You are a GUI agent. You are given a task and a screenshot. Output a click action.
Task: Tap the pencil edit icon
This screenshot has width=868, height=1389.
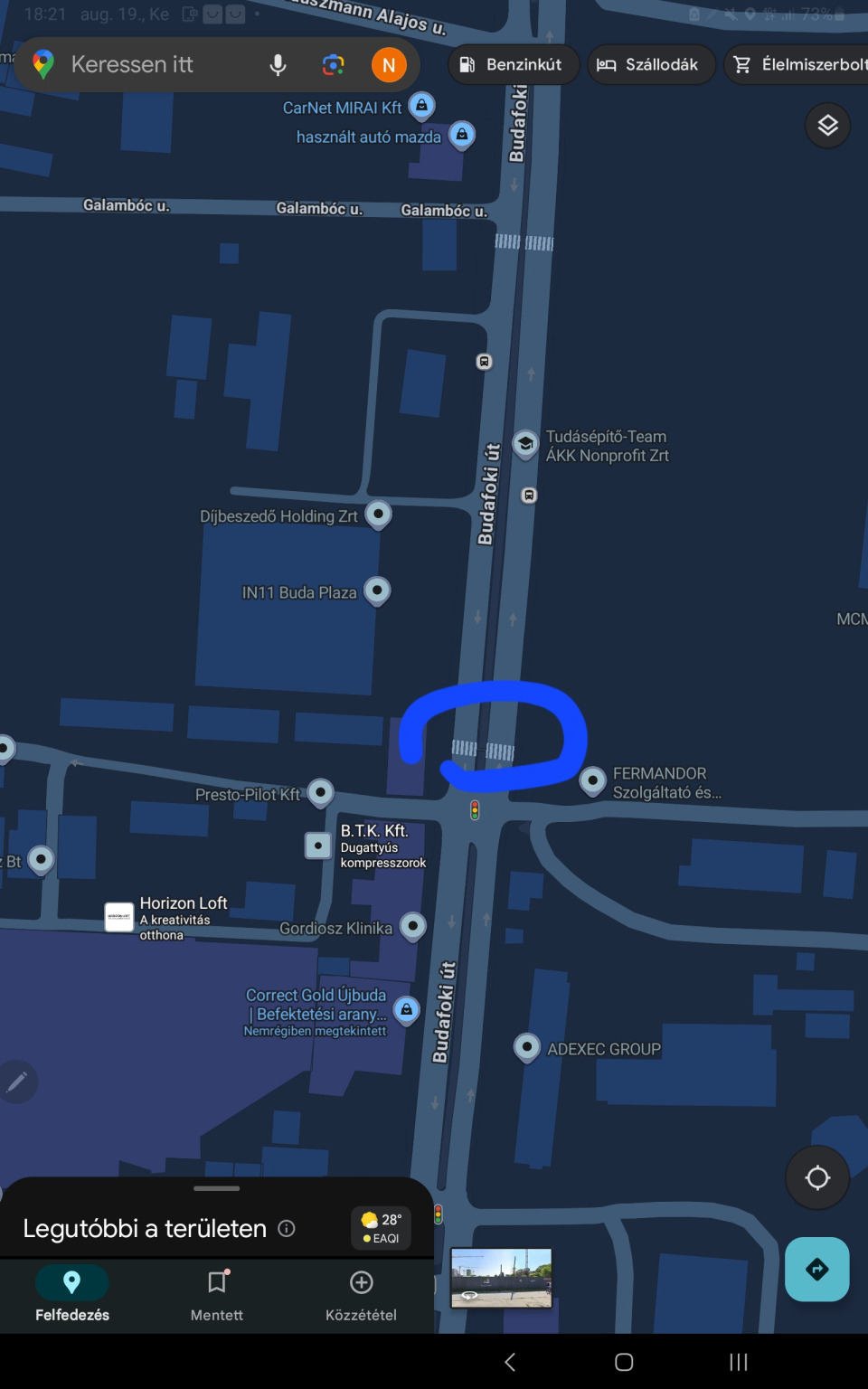[x=16, y=1082]
